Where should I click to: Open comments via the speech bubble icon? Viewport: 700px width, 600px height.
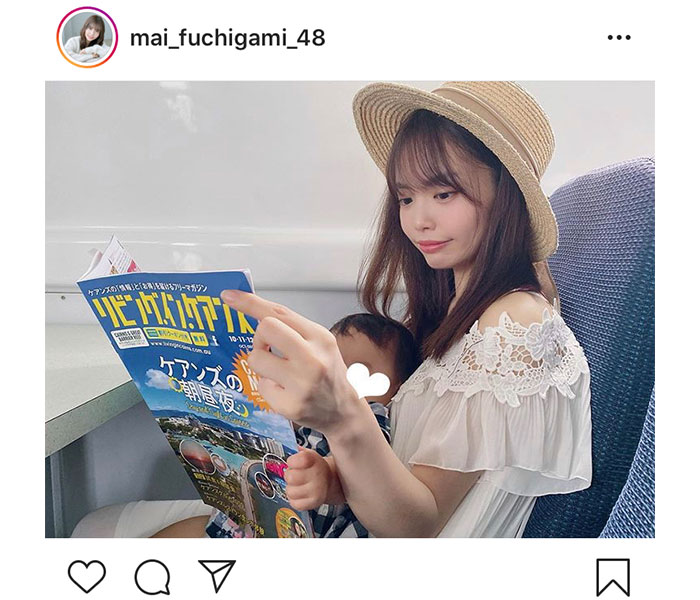coord(152,576)
